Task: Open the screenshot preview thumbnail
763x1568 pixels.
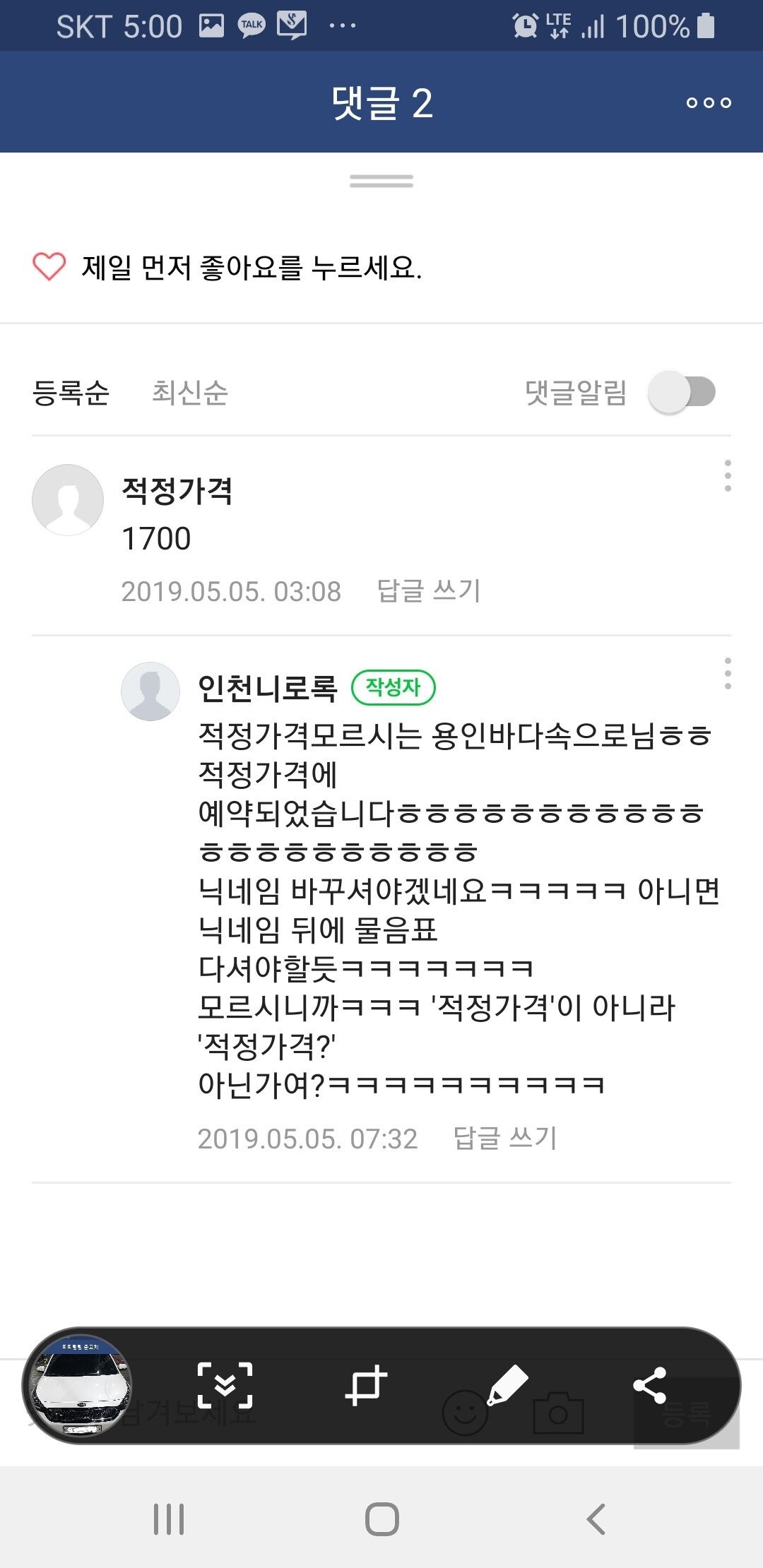Action: [81, 1386]
